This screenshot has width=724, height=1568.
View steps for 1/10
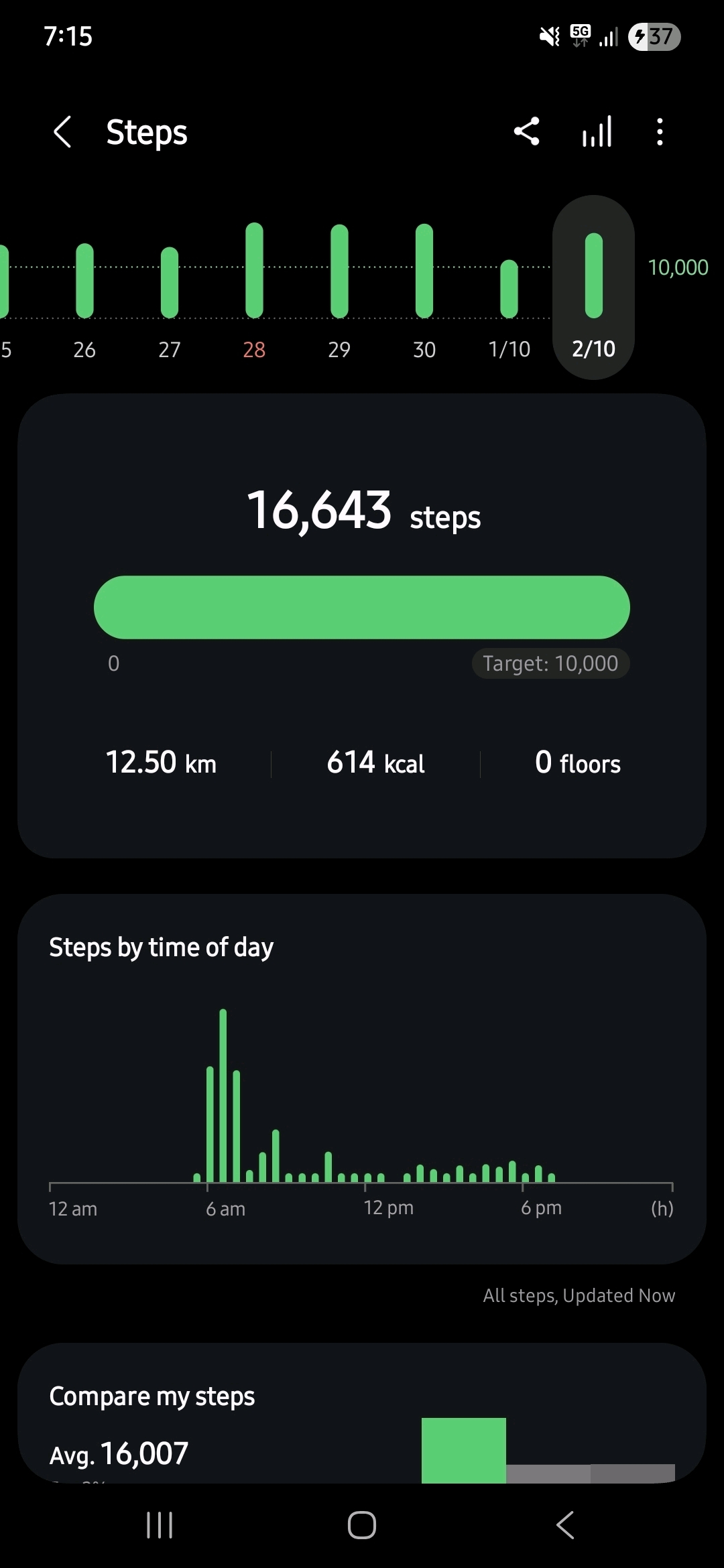[509, 295]
